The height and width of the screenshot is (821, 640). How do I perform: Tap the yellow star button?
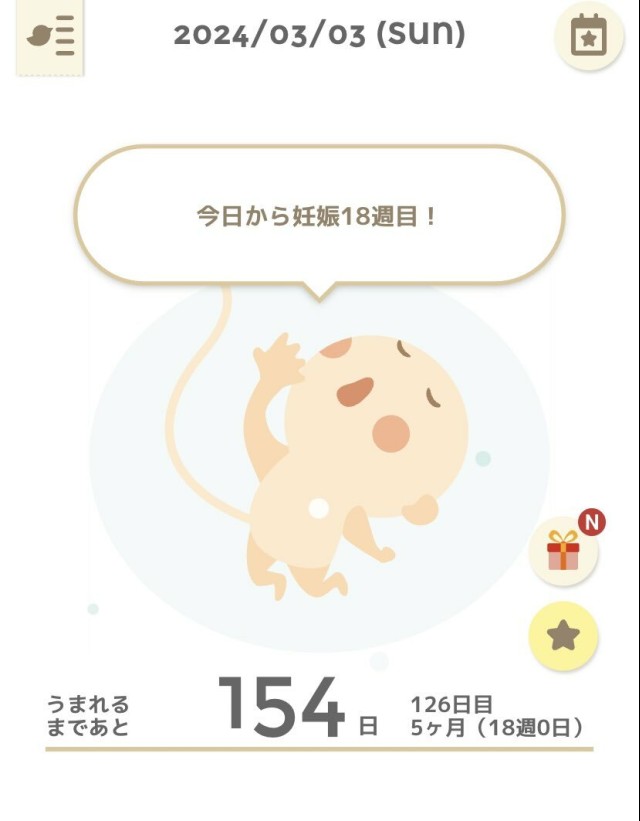click(563, 636)
